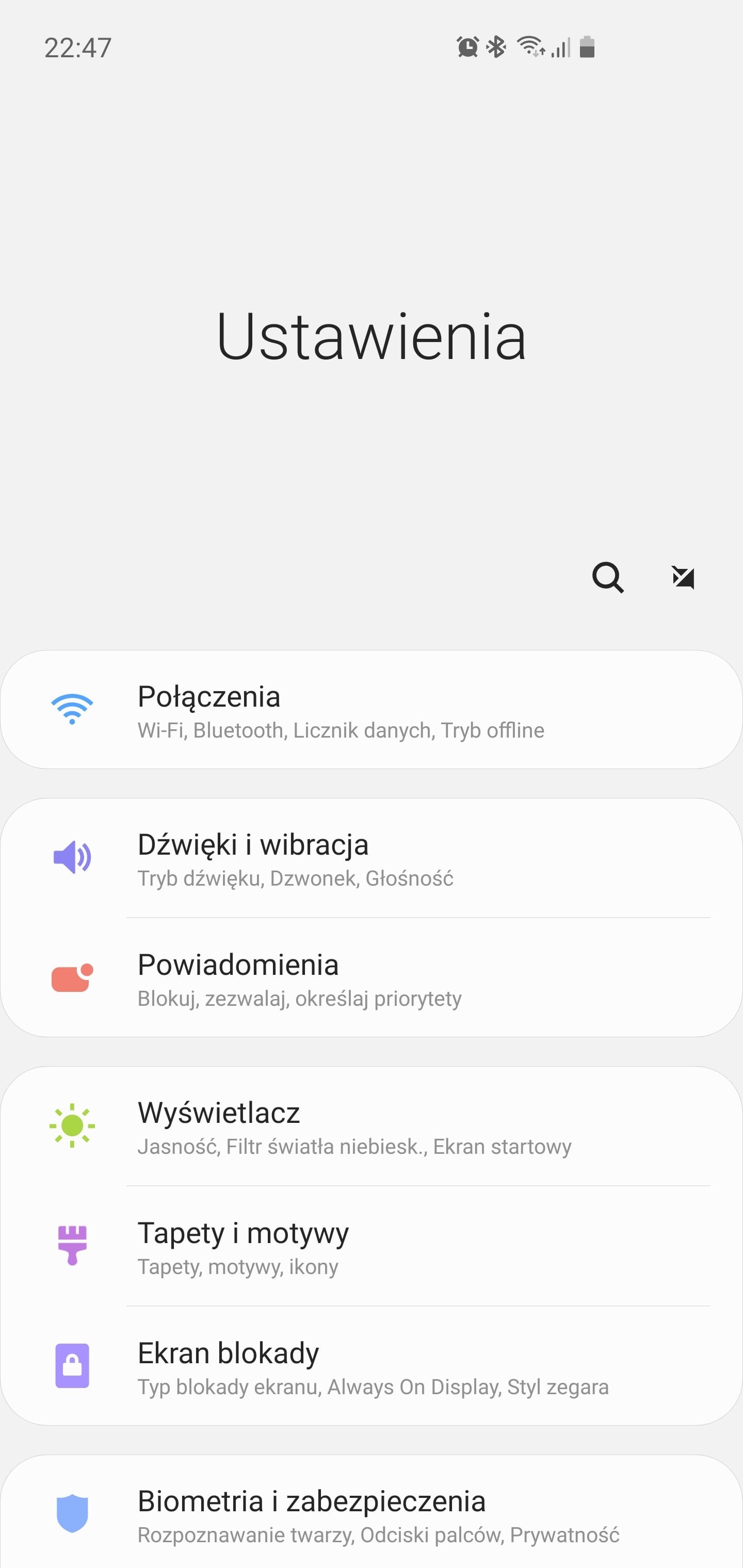Open Połączenia settings
The width and height of the screenshot is (743, 1568).
(x=372, y=710)
